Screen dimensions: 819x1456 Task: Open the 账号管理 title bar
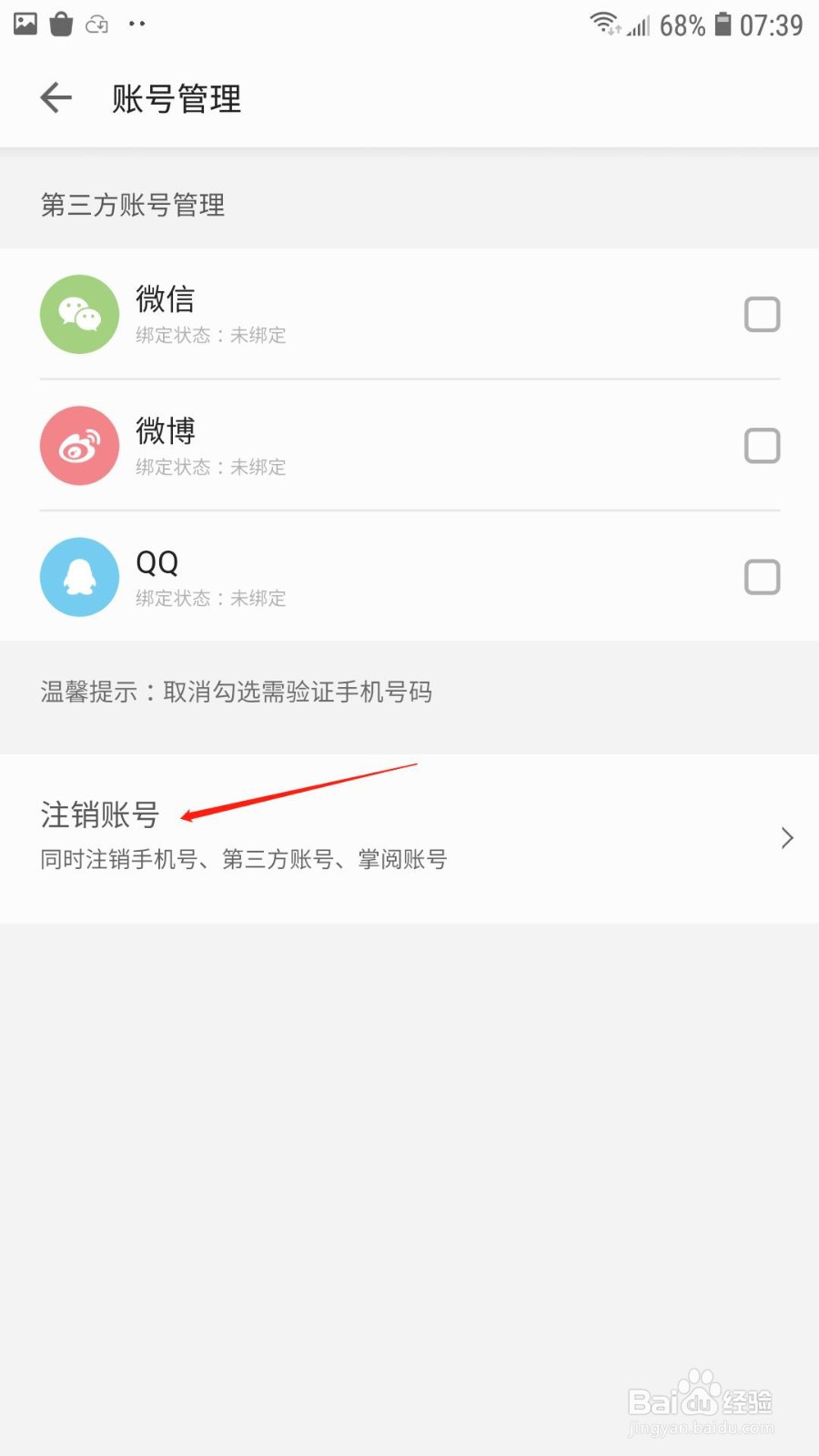(176, 98)
